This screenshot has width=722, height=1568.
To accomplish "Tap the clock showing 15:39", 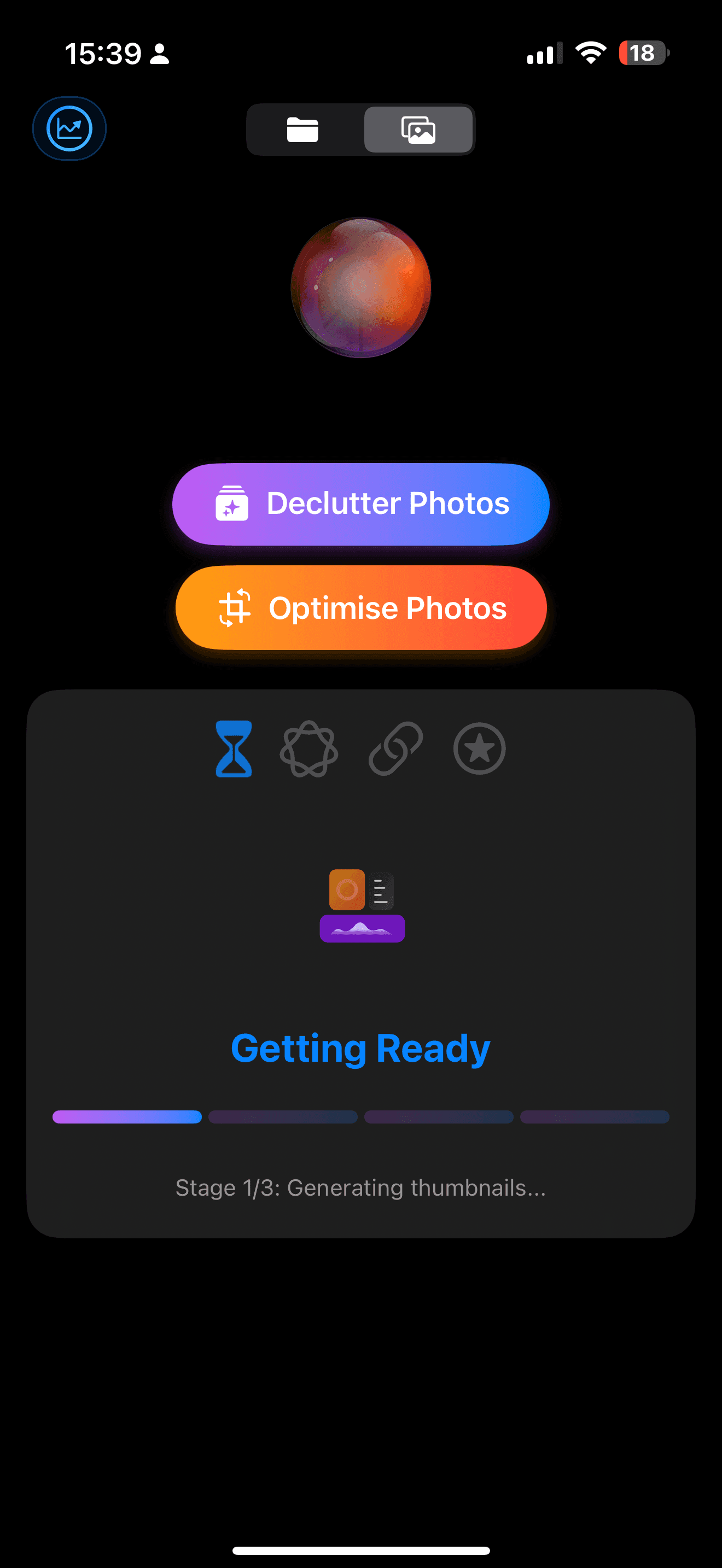I will pyautogui.click(x=104, y=54).
